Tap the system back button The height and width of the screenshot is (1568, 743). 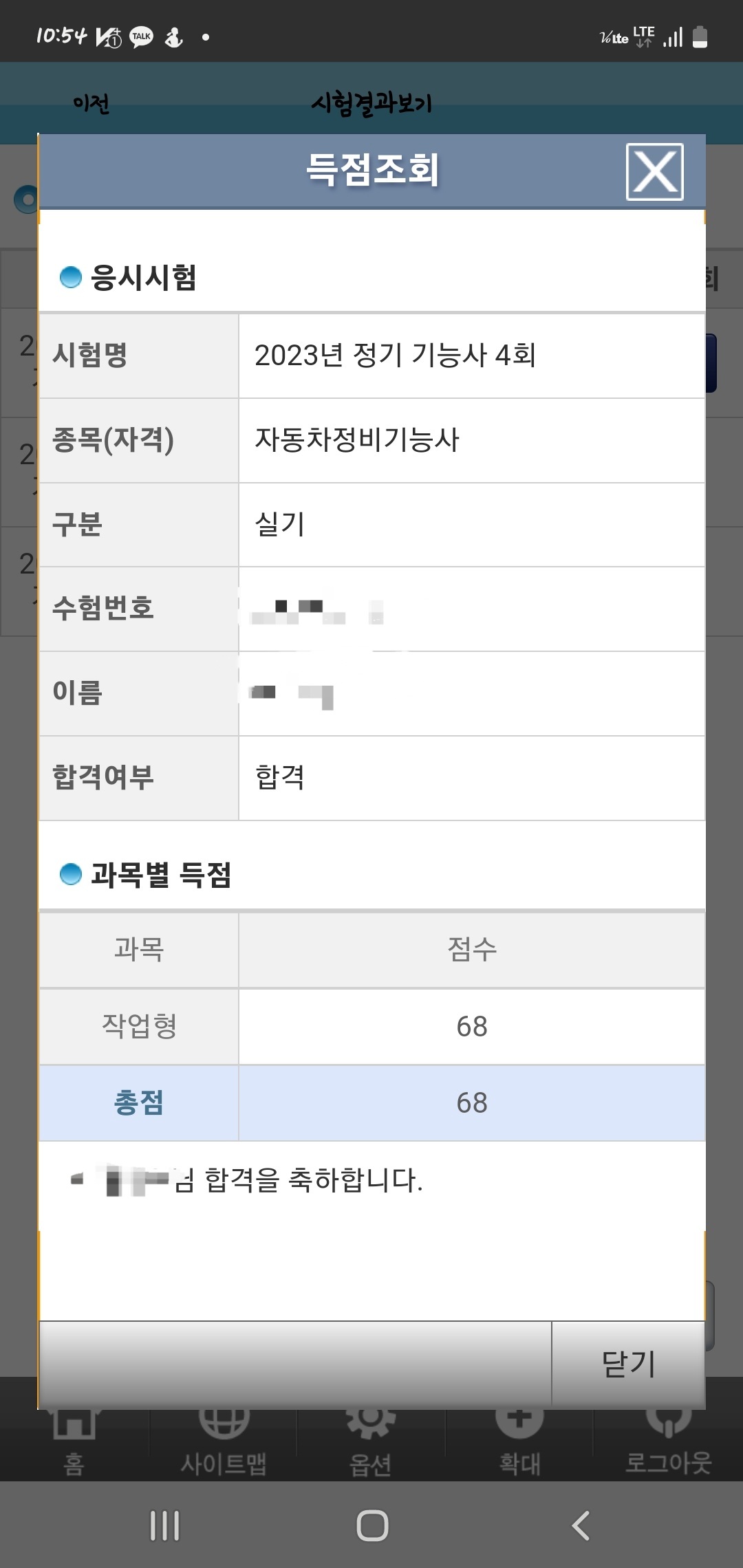pyautogui.click(x=581, y=1525)
